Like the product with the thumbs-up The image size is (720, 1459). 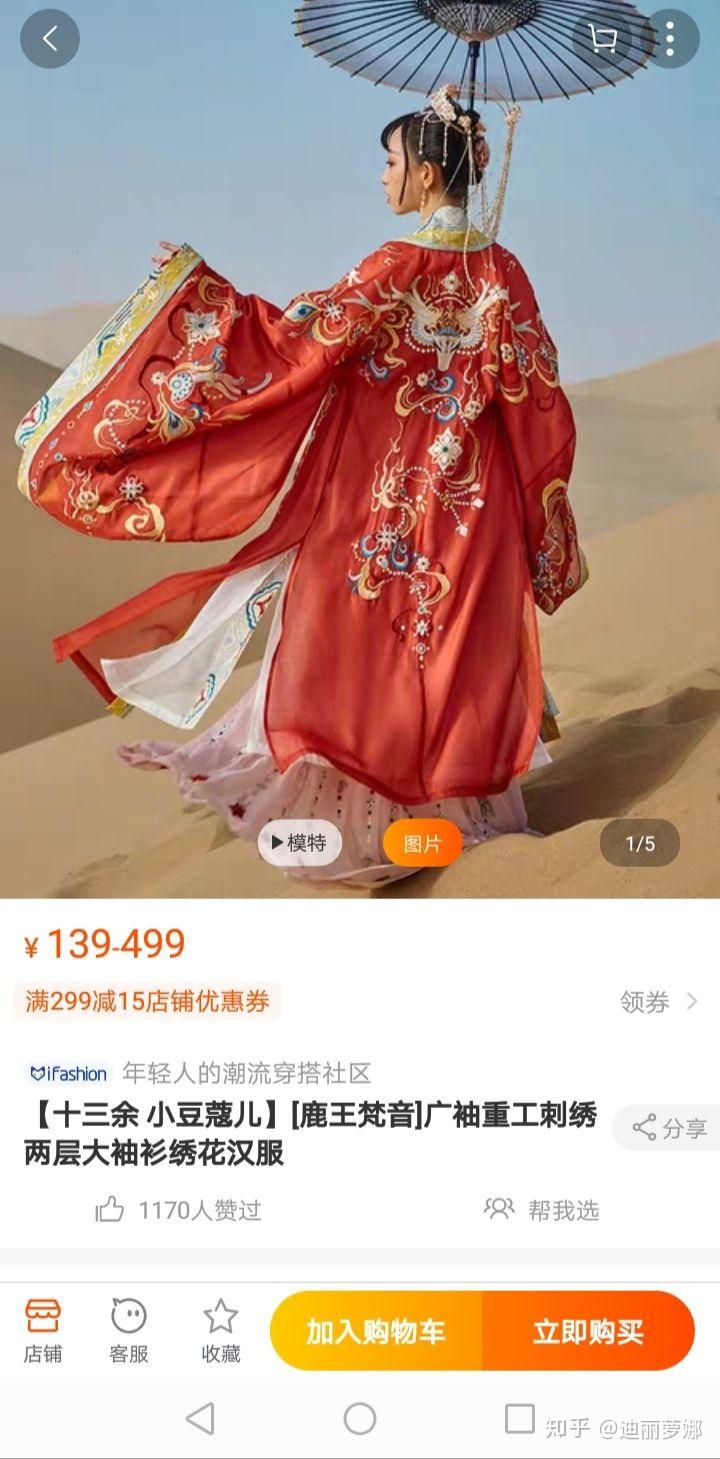tap(110, 1210)
